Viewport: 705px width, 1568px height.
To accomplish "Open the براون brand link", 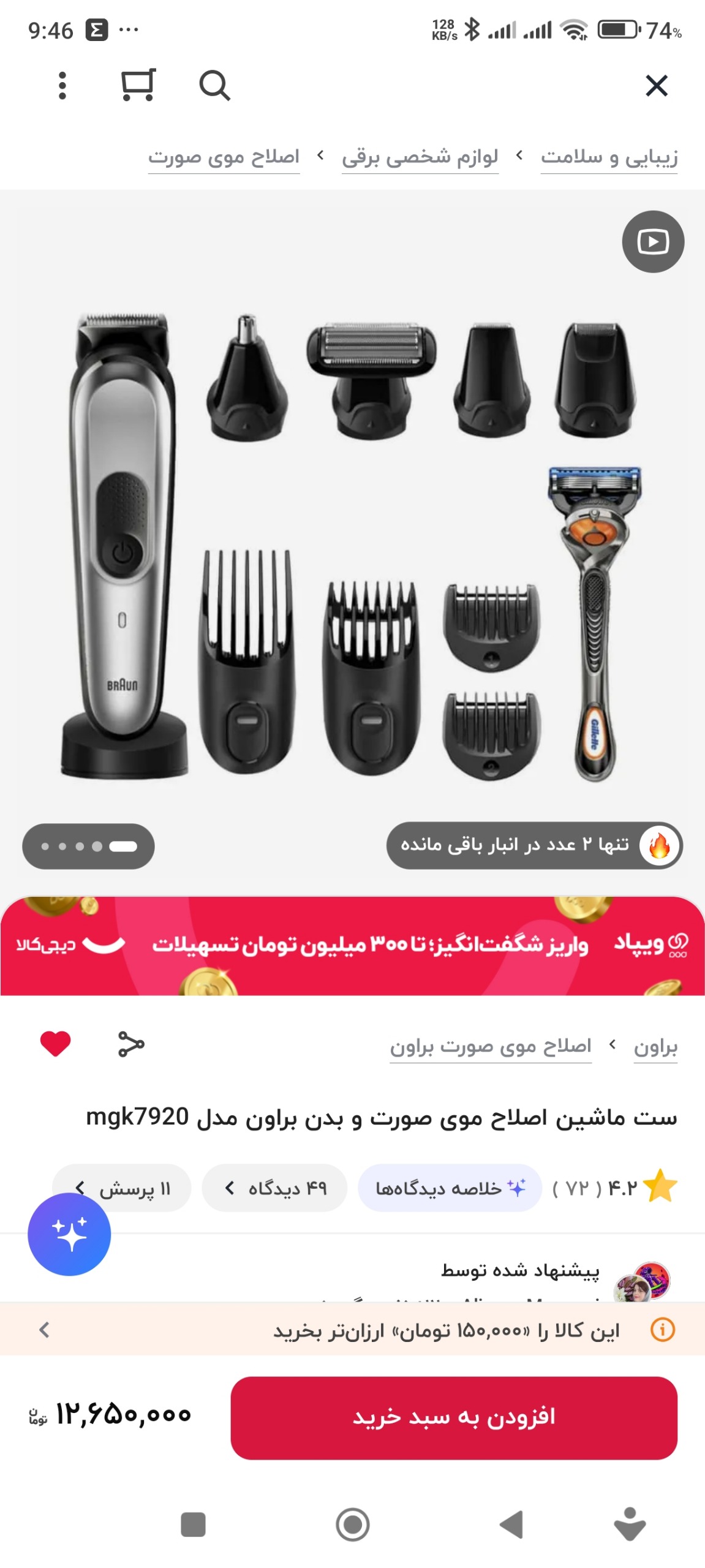I will (x=655, y=1047).
